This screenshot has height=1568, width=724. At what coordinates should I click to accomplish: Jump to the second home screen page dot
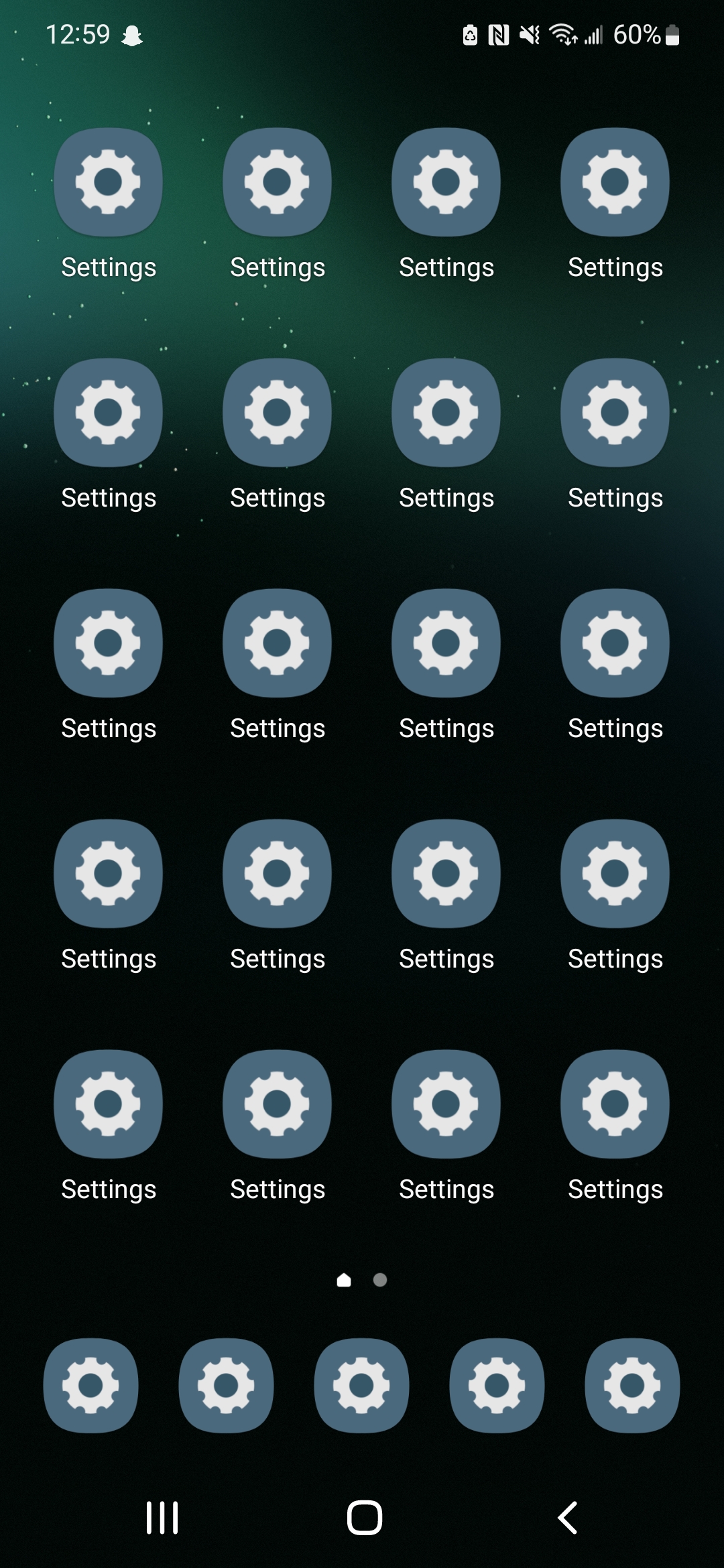(380, 1281)
